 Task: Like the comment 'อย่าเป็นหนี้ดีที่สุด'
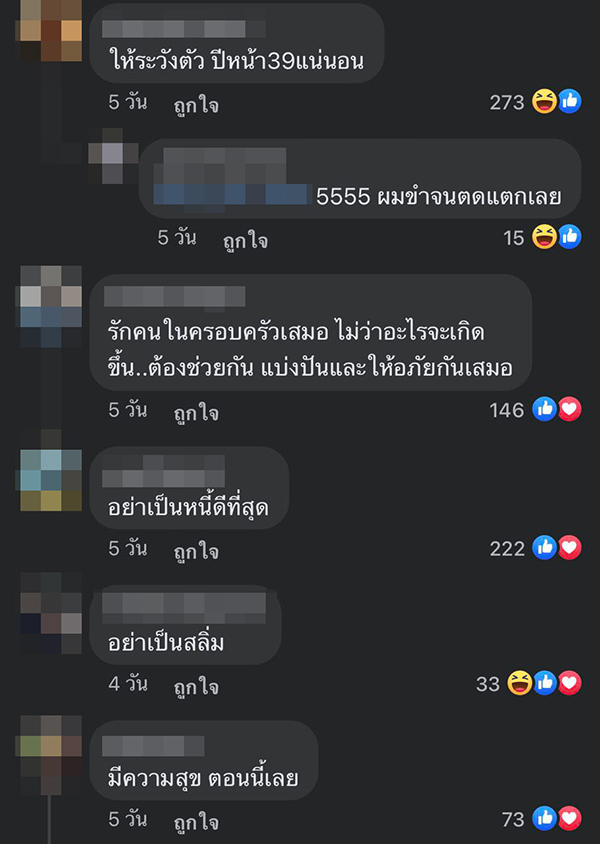[195, 550]
